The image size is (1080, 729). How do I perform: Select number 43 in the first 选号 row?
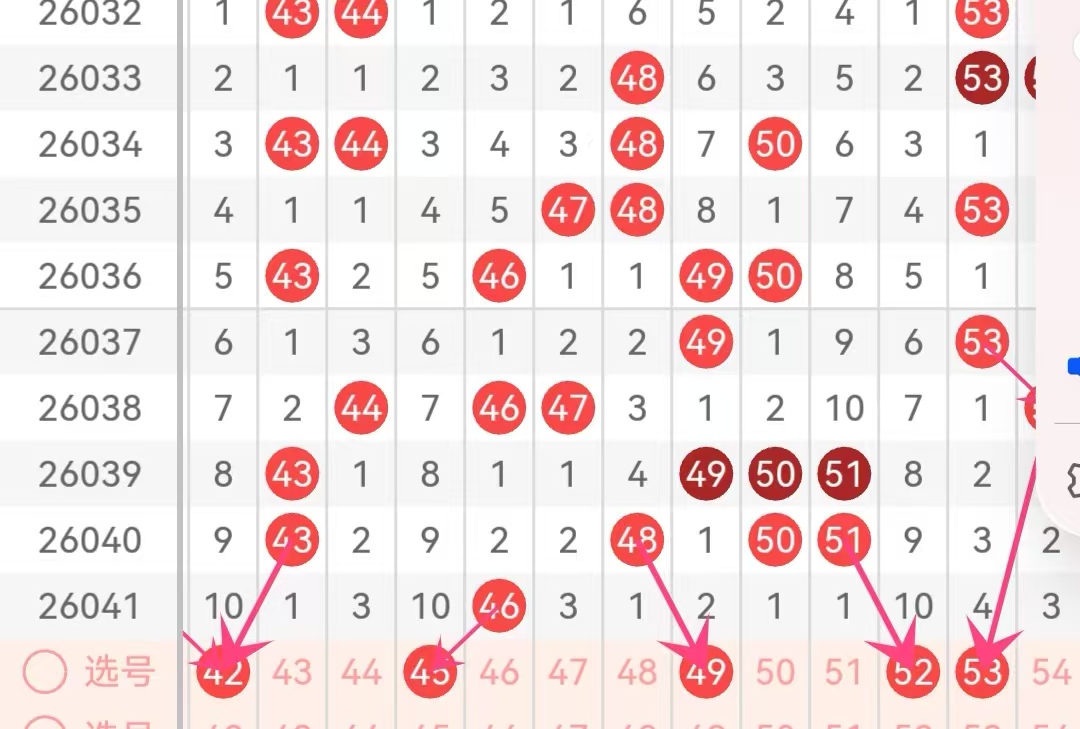coord(292,672)
